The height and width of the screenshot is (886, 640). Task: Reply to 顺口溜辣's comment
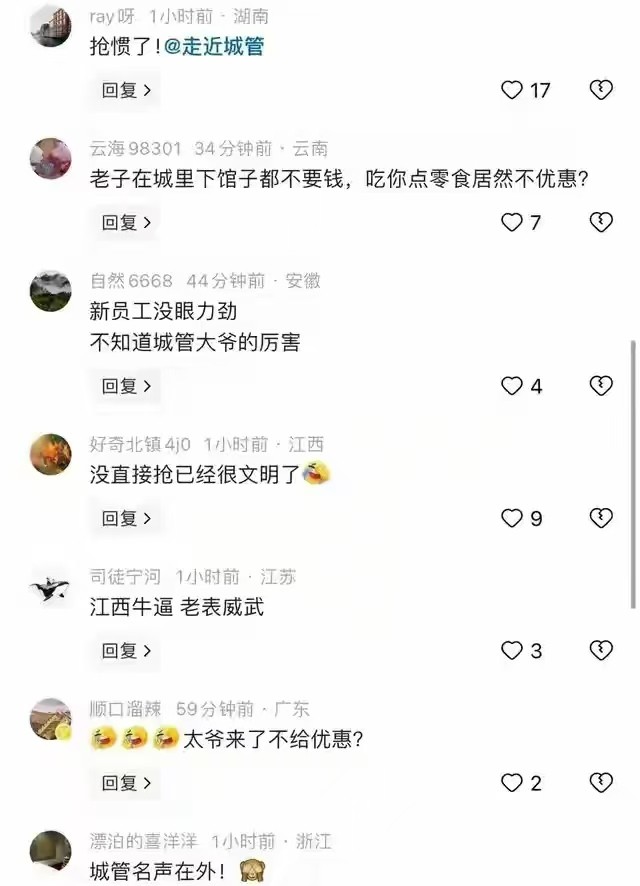pos(125,782)
